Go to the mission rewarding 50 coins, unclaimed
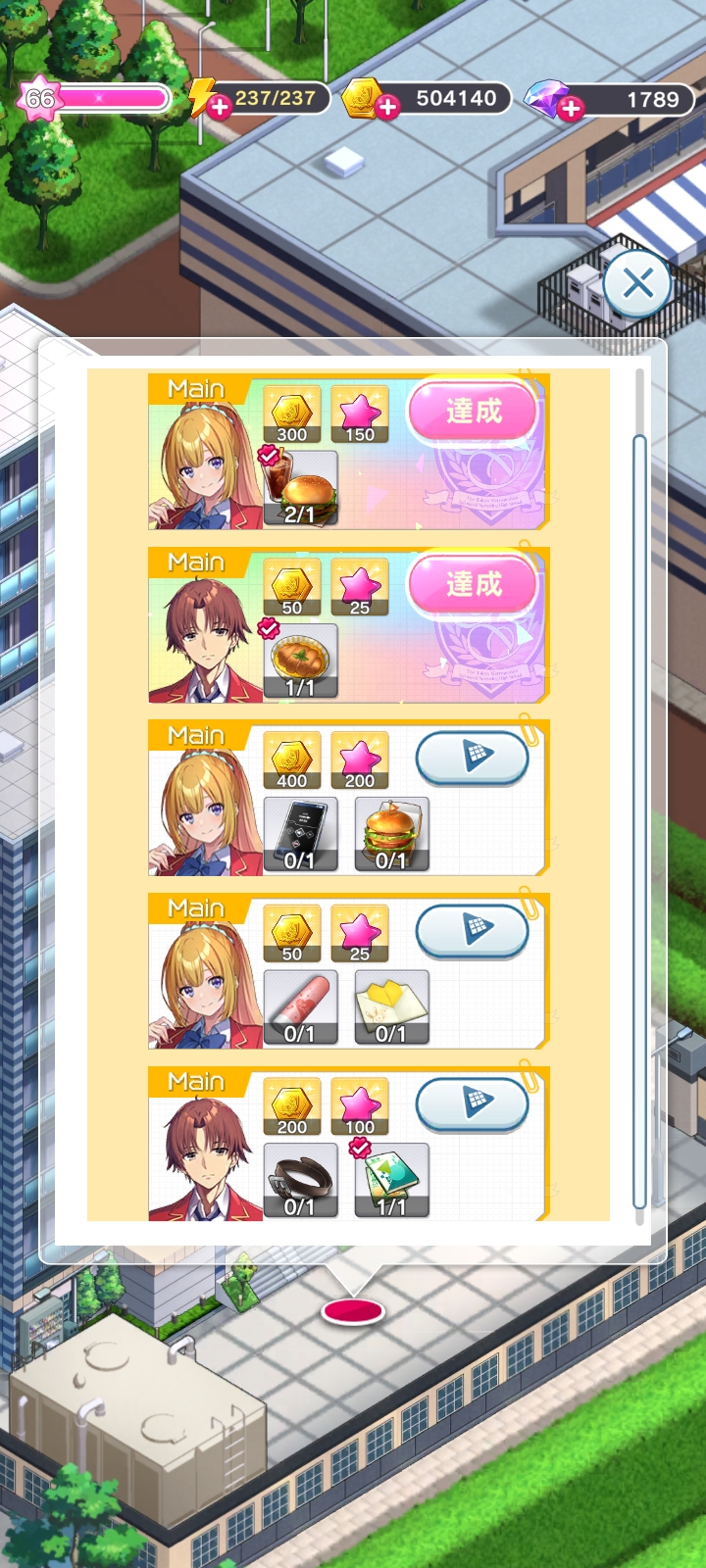 pyautogui.click(x=473, y=931)
